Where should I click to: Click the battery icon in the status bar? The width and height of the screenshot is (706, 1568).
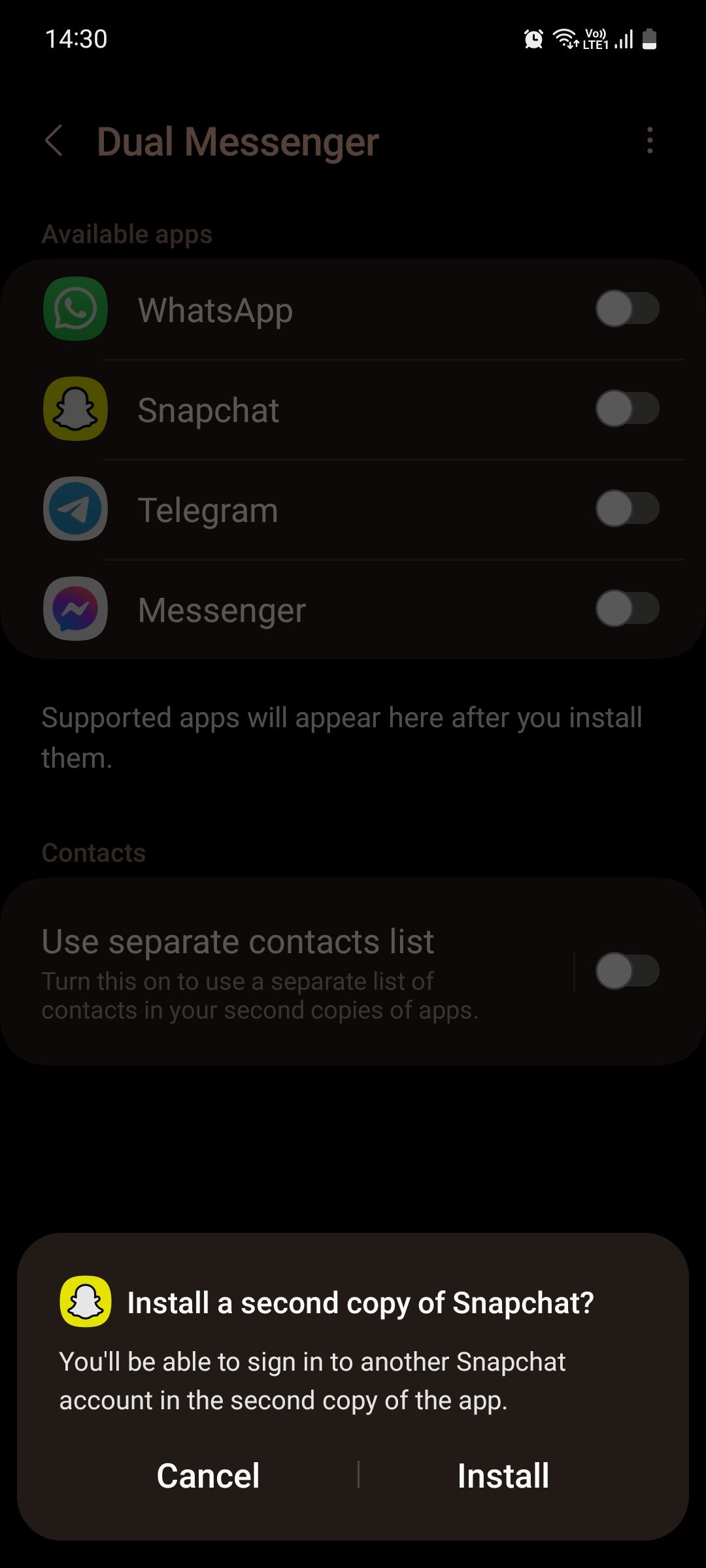click(x=649, y=39)
